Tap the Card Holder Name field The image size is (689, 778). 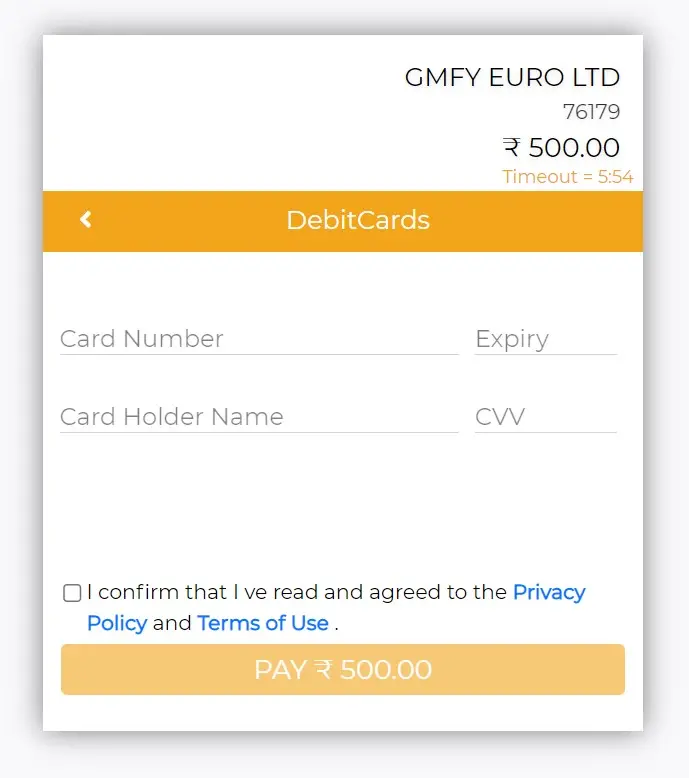[x=258, y=417]
